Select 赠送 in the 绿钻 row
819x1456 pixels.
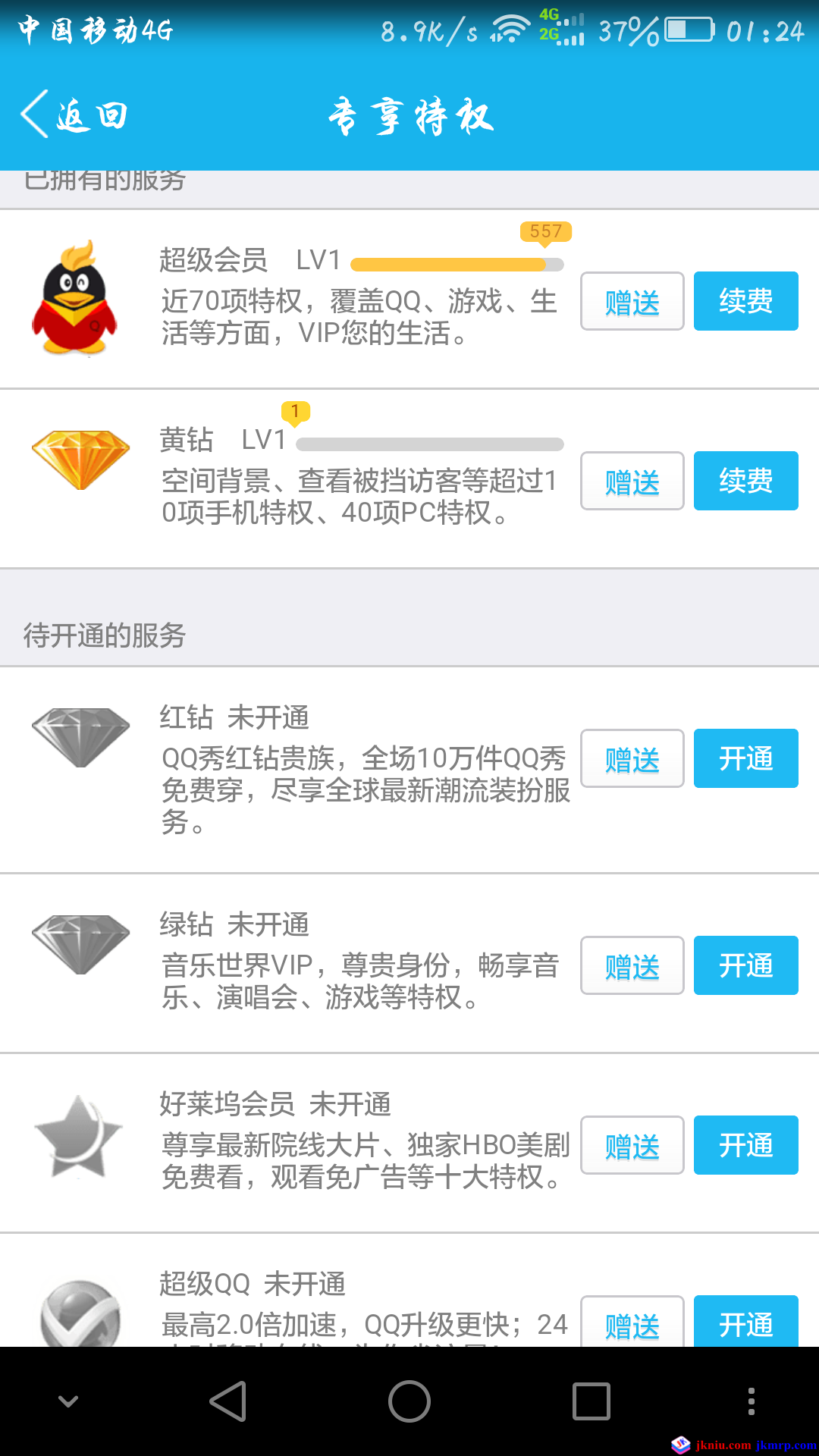pos(632,966)
